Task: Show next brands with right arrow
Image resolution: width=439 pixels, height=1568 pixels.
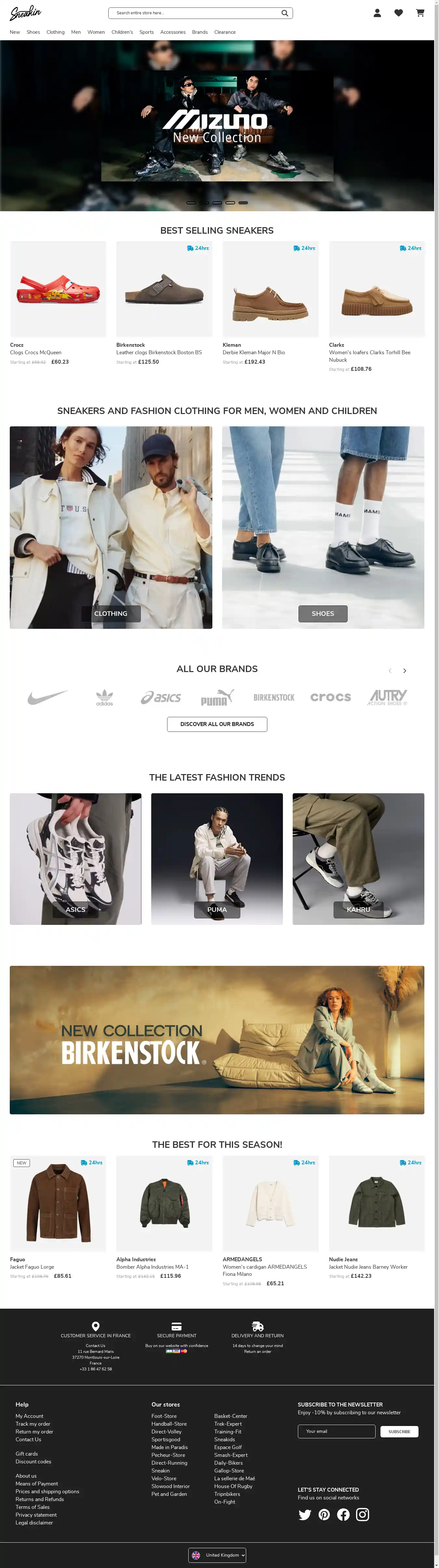Action: click(x=404, y=671)
